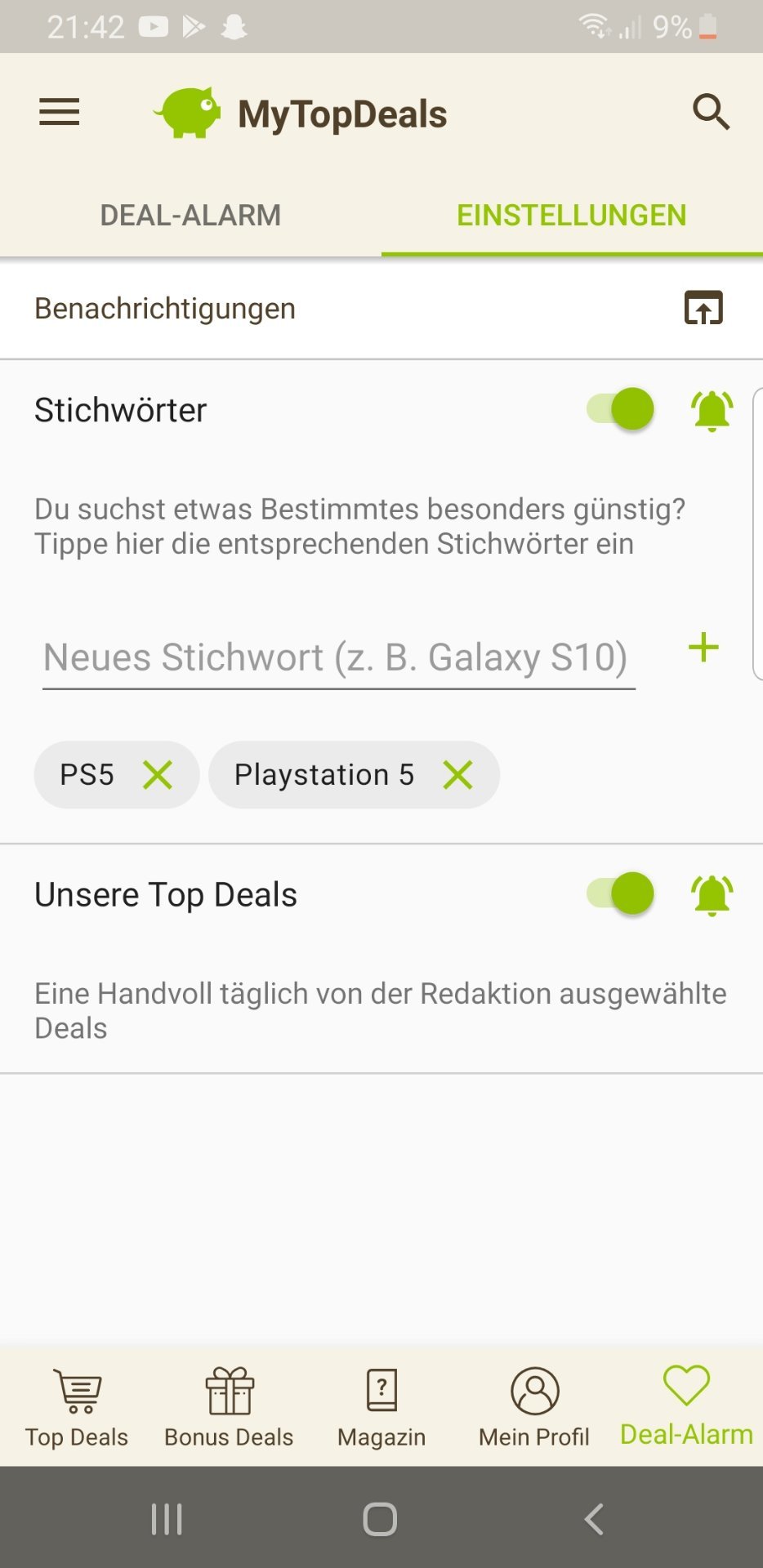Turn off Unsere Top Deals toggle
This screenshot has width=763, height=1568.
point(621,893)
